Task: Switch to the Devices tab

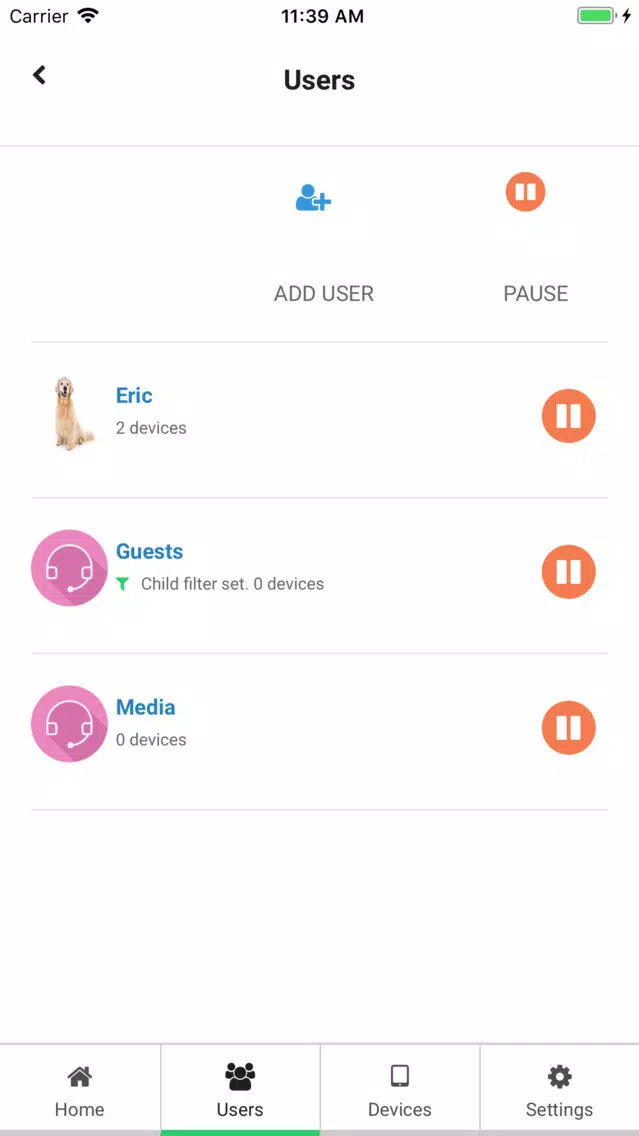Action: [400, 1090]
